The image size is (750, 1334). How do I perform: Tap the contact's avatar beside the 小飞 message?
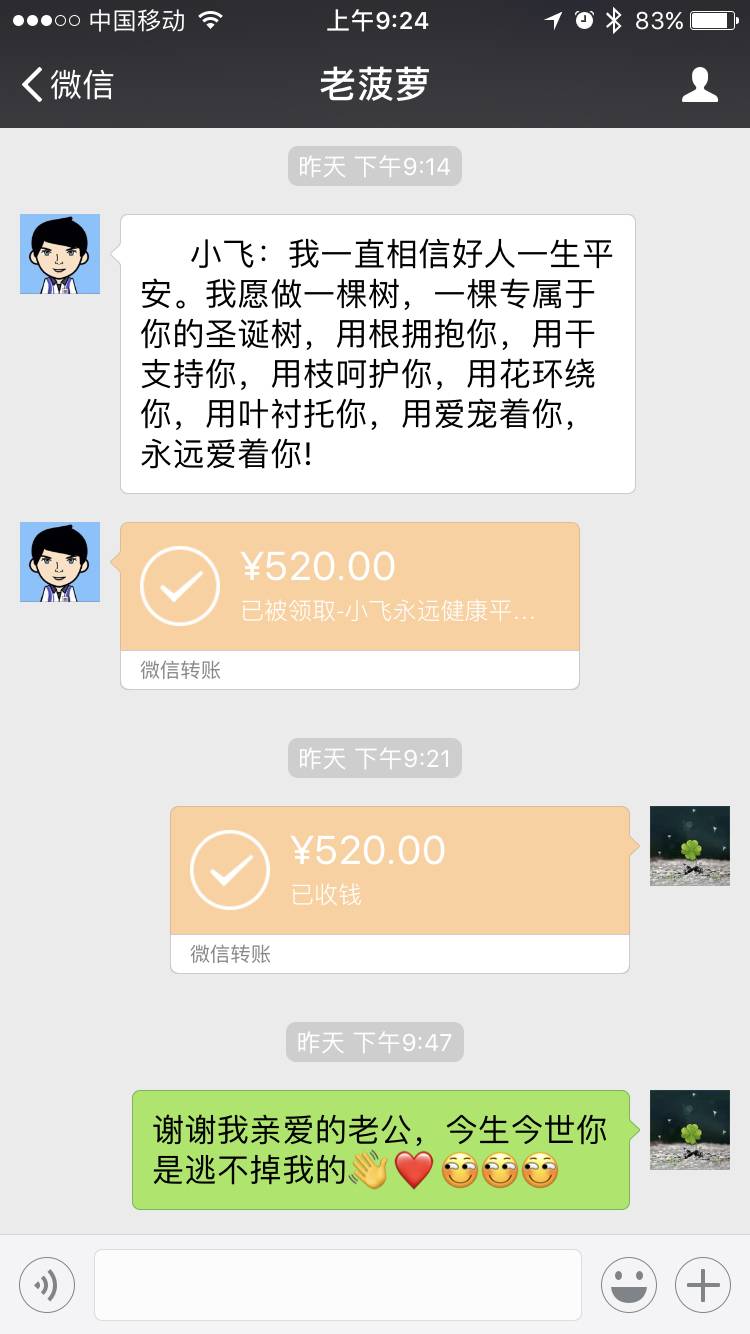click(x=60, y=254)
